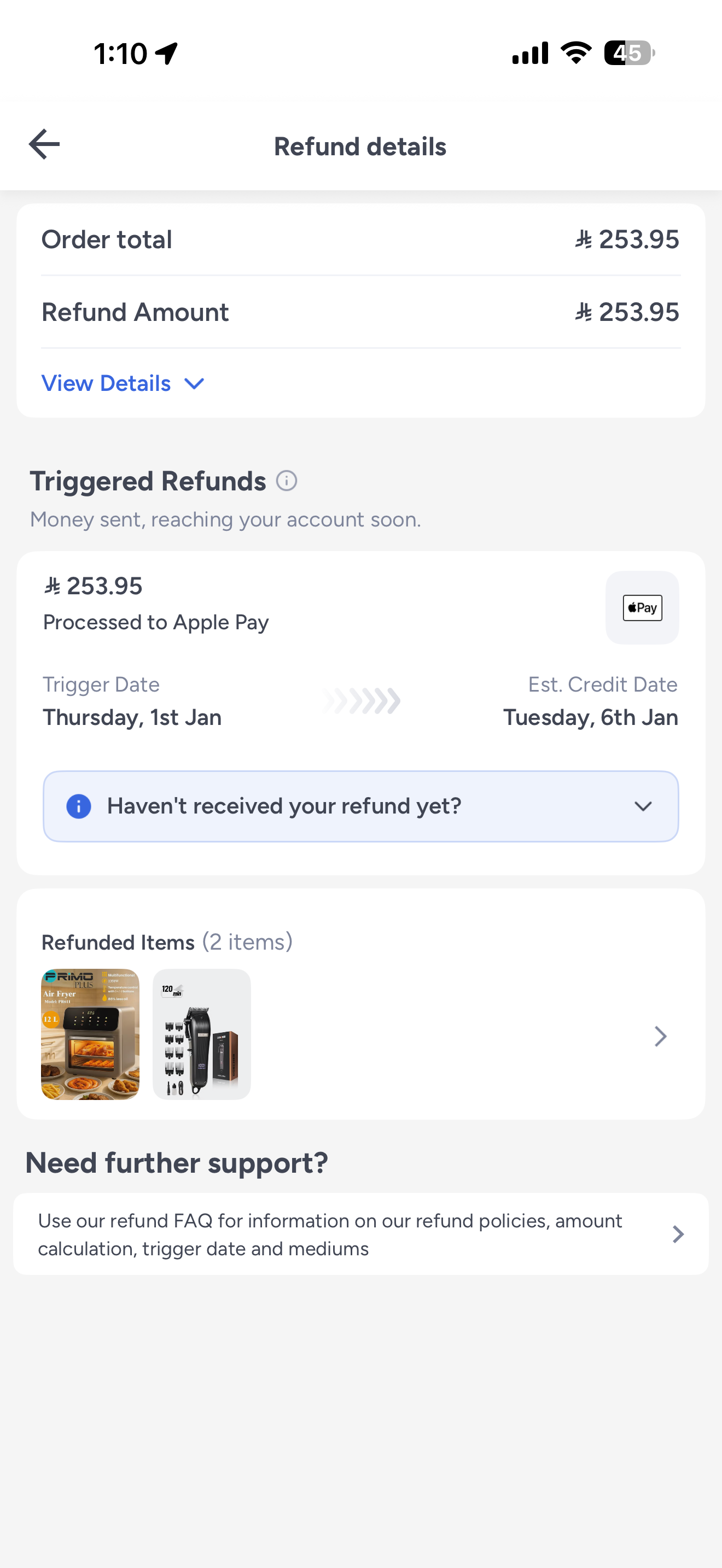Viewport: 722px width, 1568px height.
Task: Open the air fryer refunded item
Action: [90, 1034]
